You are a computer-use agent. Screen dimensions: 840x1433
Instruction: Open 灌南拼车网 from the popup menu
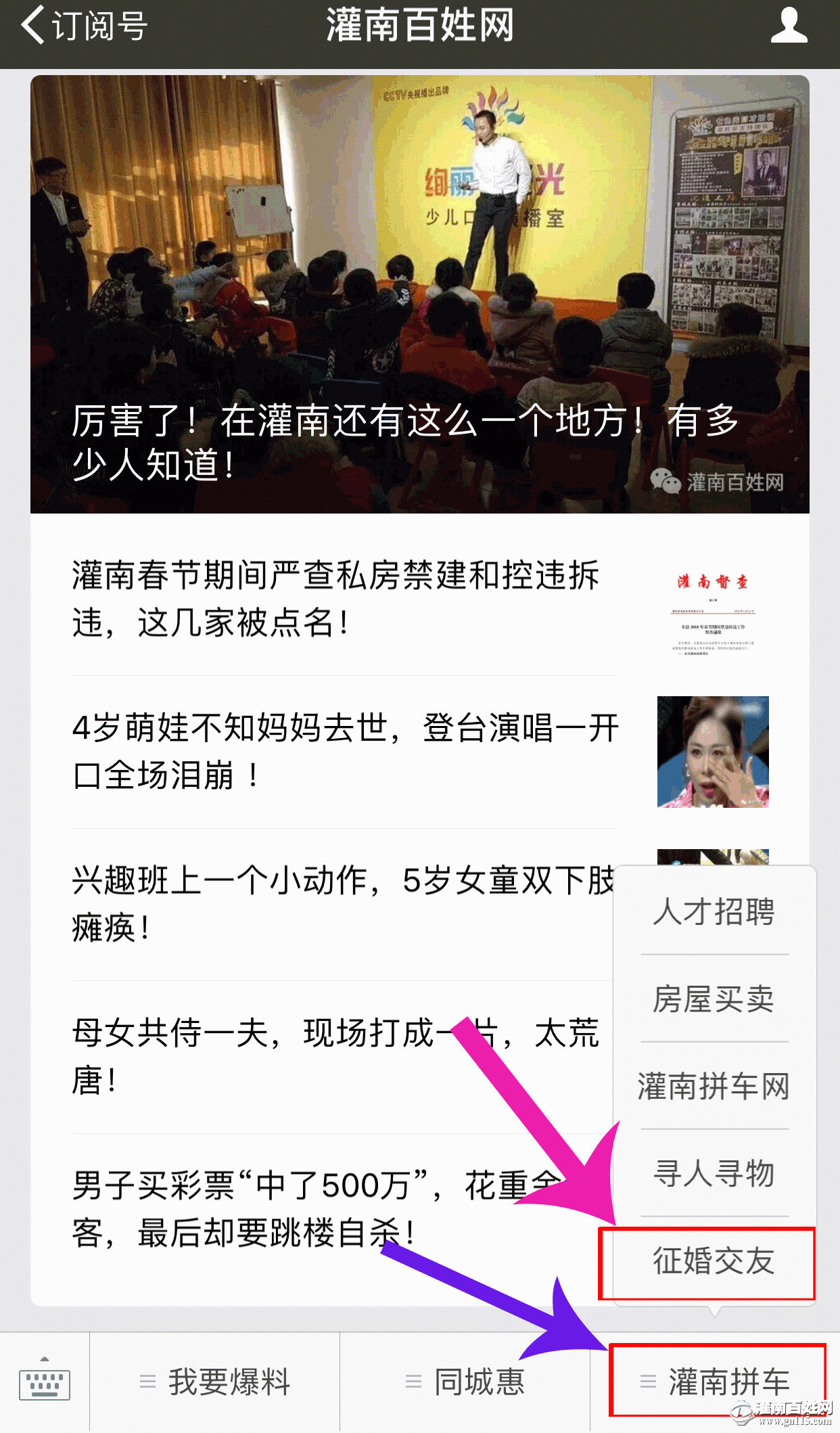point(714,1086)
